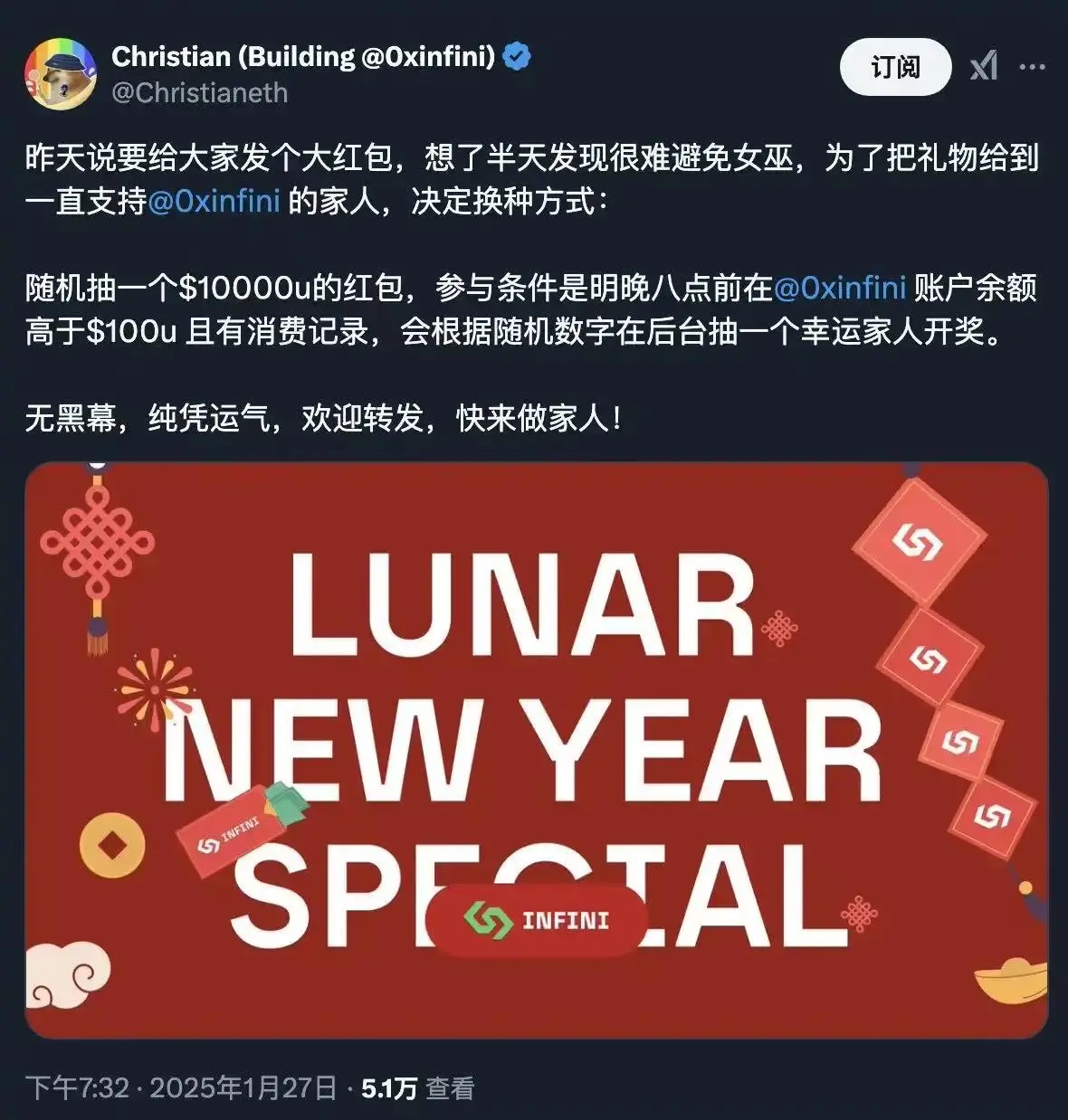Open the Grok icon next to 订阅
Screen dimensions: 1068x1120
pyautogui.click(x=984, y=66)
